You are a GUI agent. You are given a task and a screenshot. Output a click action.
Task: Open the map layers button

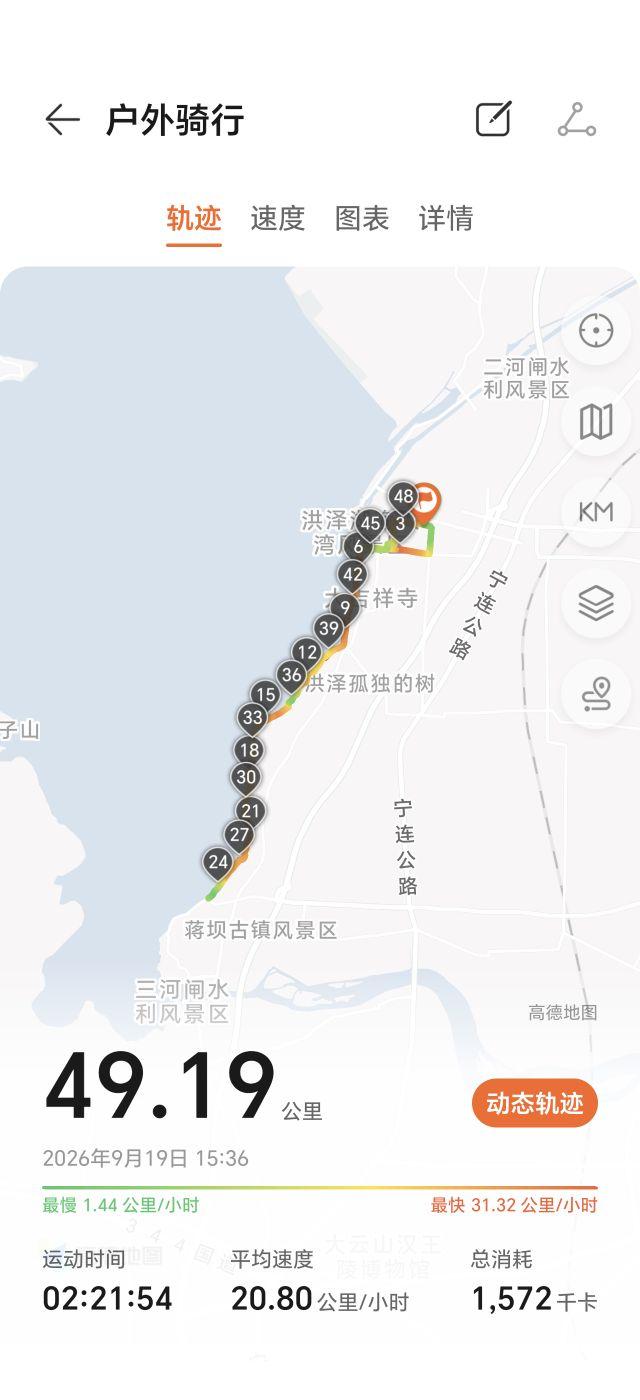[x=596, y=603]
